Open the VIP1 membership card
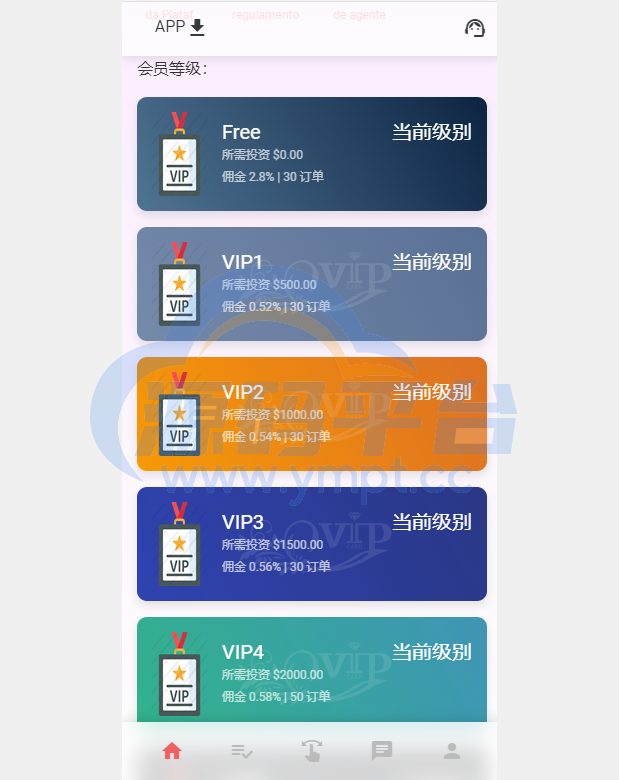619x780 pixels. point(312,284)
